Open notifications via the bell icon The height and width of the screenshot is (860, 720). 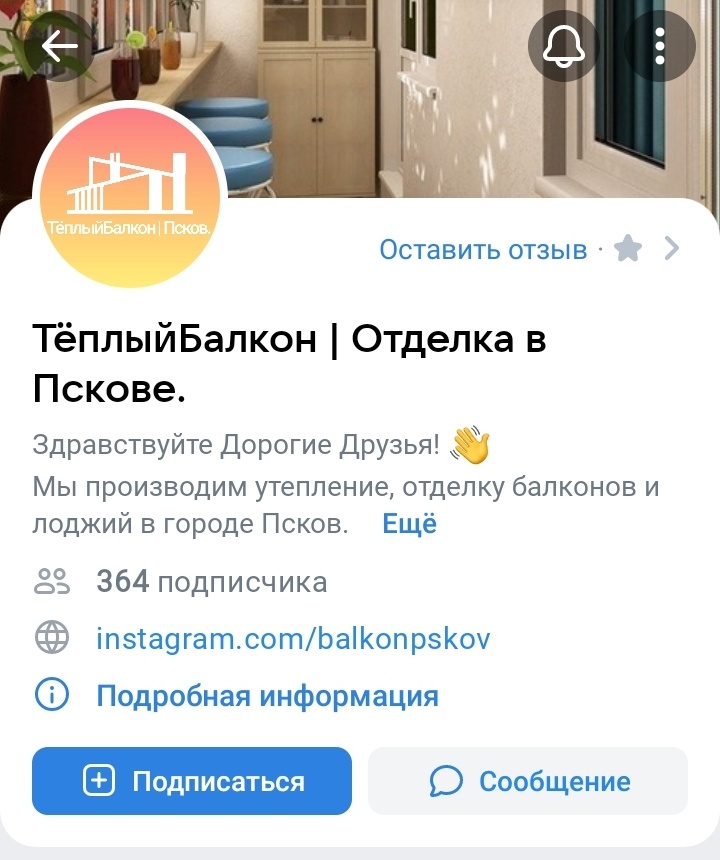click(x=564, y=45)
